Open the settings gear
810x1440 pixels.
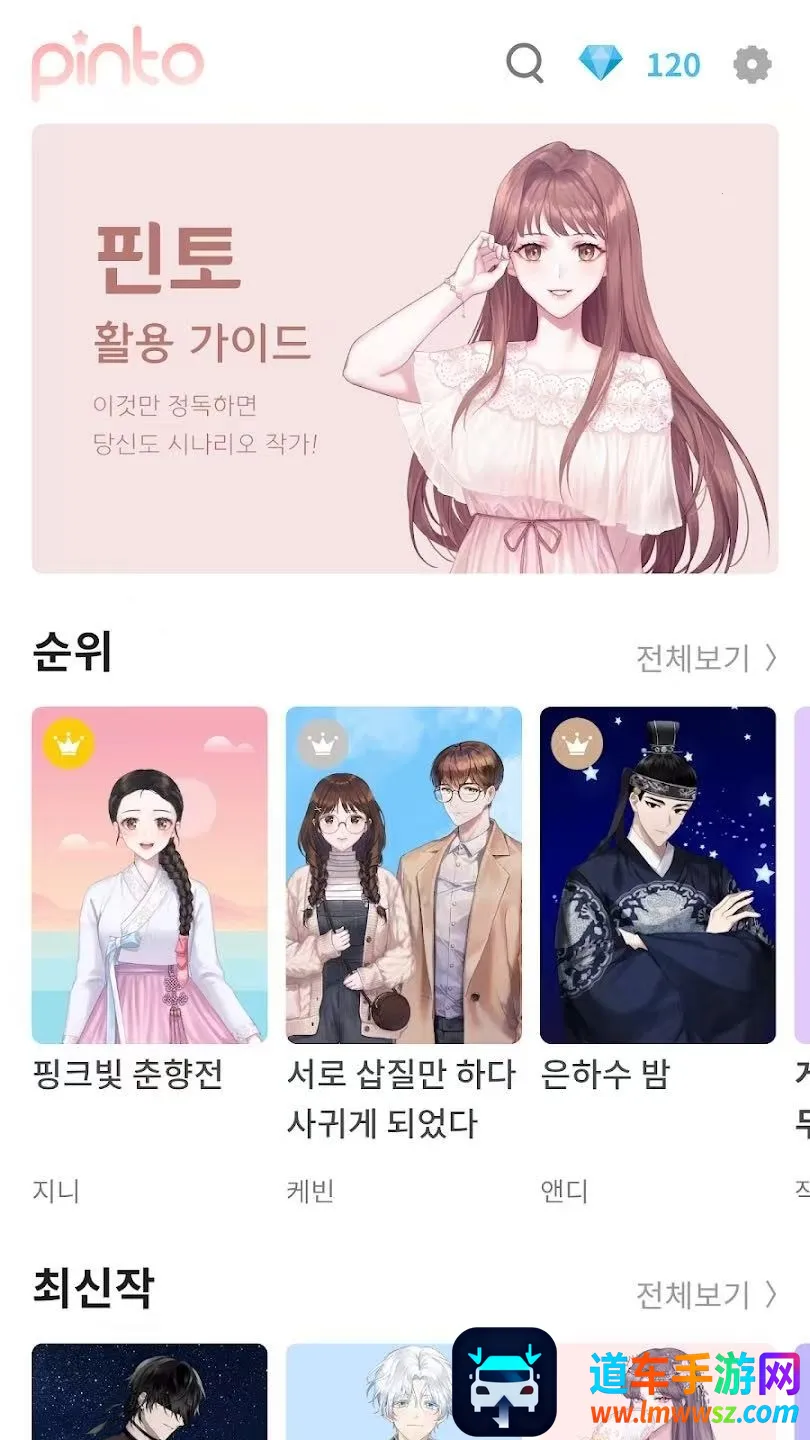[752, 65]
